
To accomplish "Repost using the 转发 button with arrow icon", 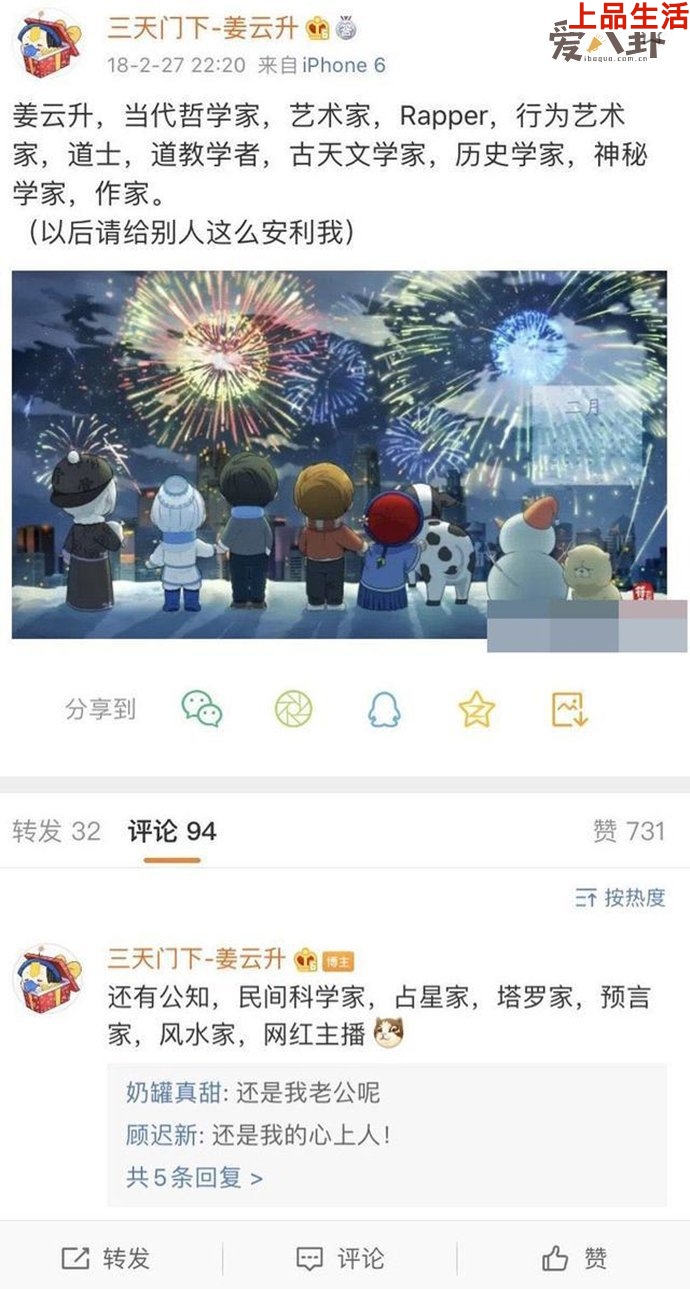I will pyautogui.click(x=106, y=1258).
